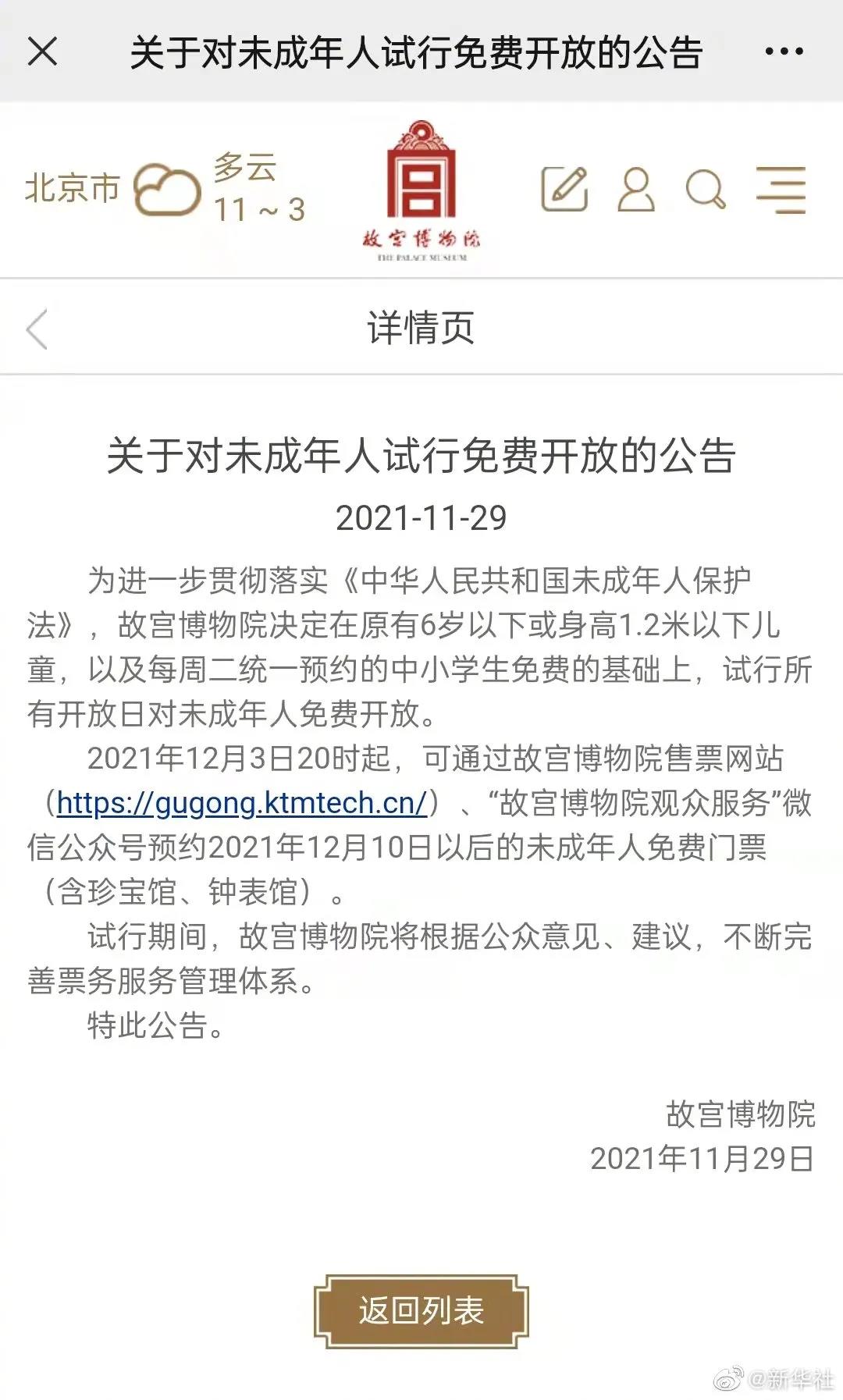Open the user profile icon

636,189
